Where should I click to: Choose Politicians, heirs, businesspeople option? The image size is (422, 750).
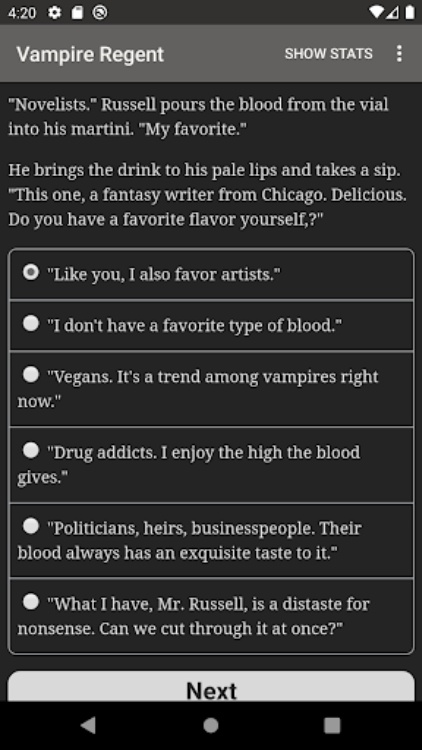(211, 540)
